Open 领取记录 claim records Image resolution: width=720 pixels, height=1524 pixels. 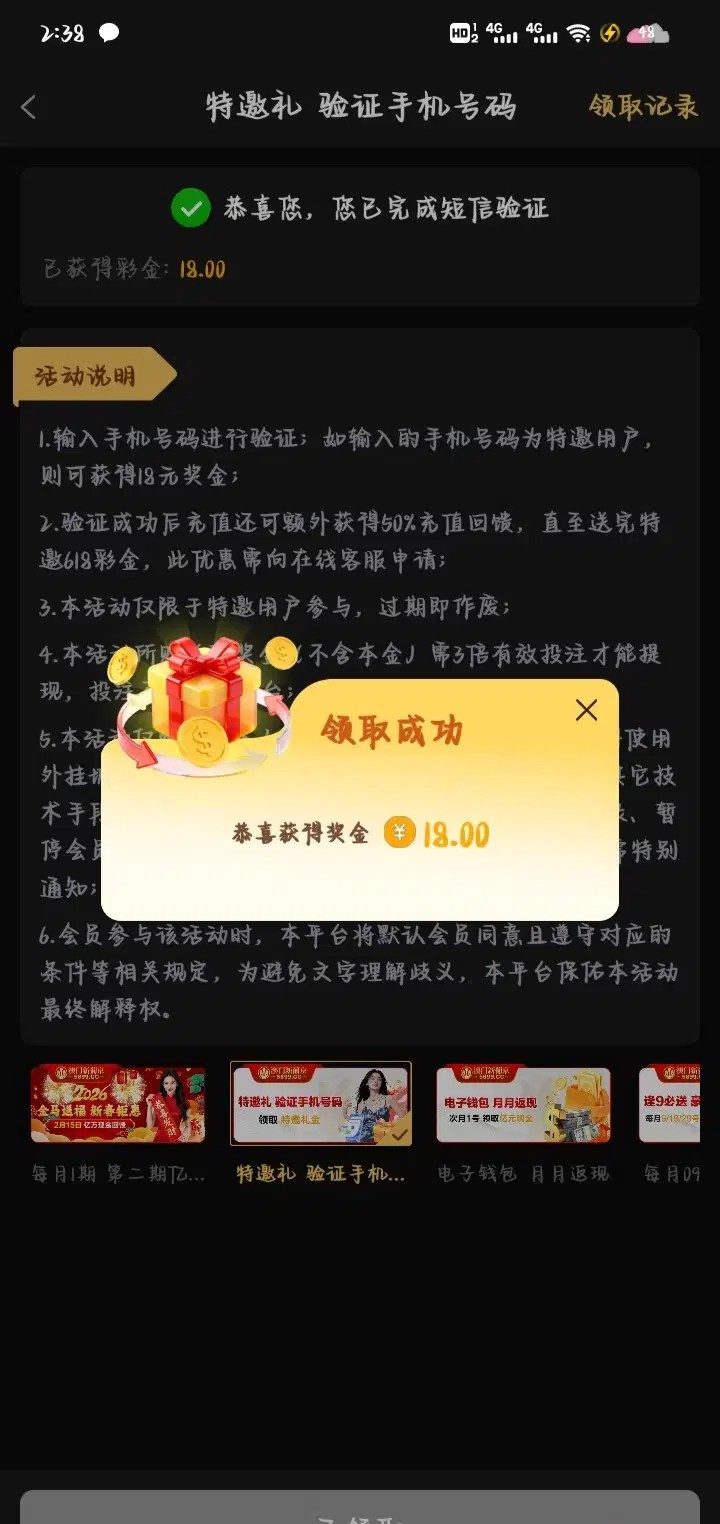(643, 106)
